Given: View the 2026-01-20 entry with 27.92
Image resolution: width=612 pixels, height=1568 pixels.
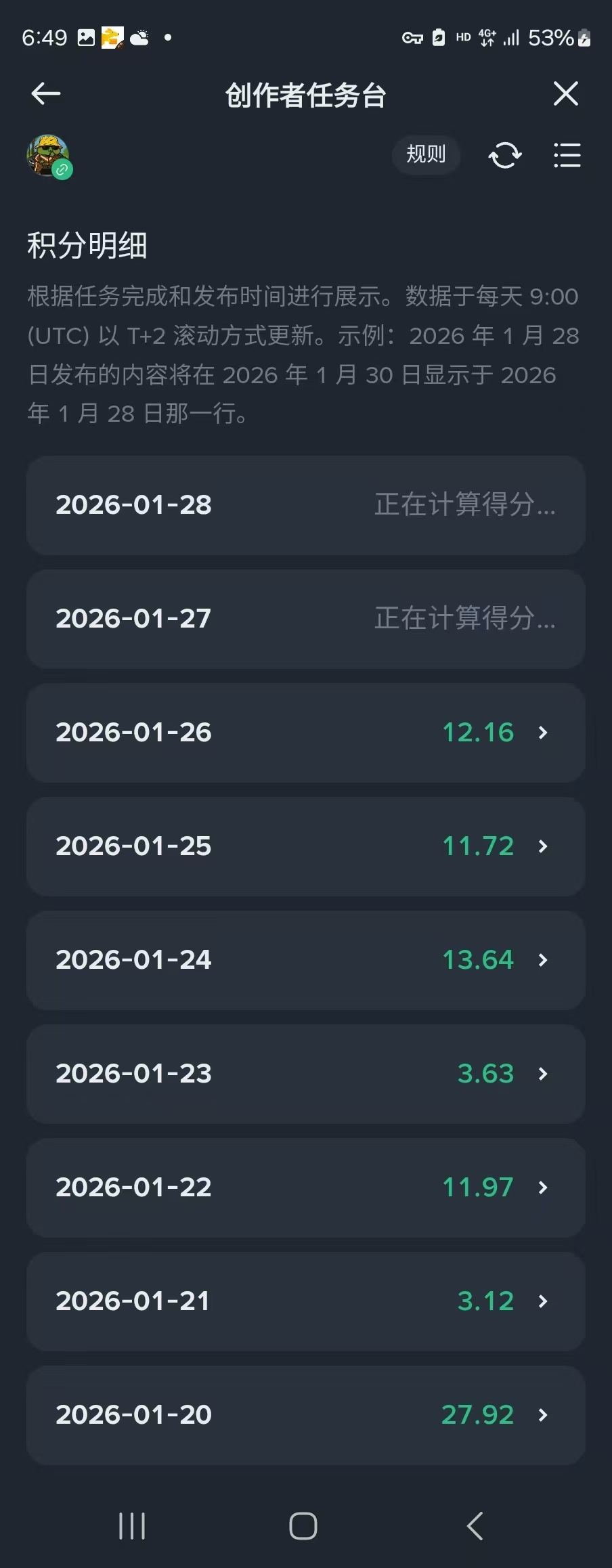Looking at the screenshot, I should click(x=306, y=1415).
